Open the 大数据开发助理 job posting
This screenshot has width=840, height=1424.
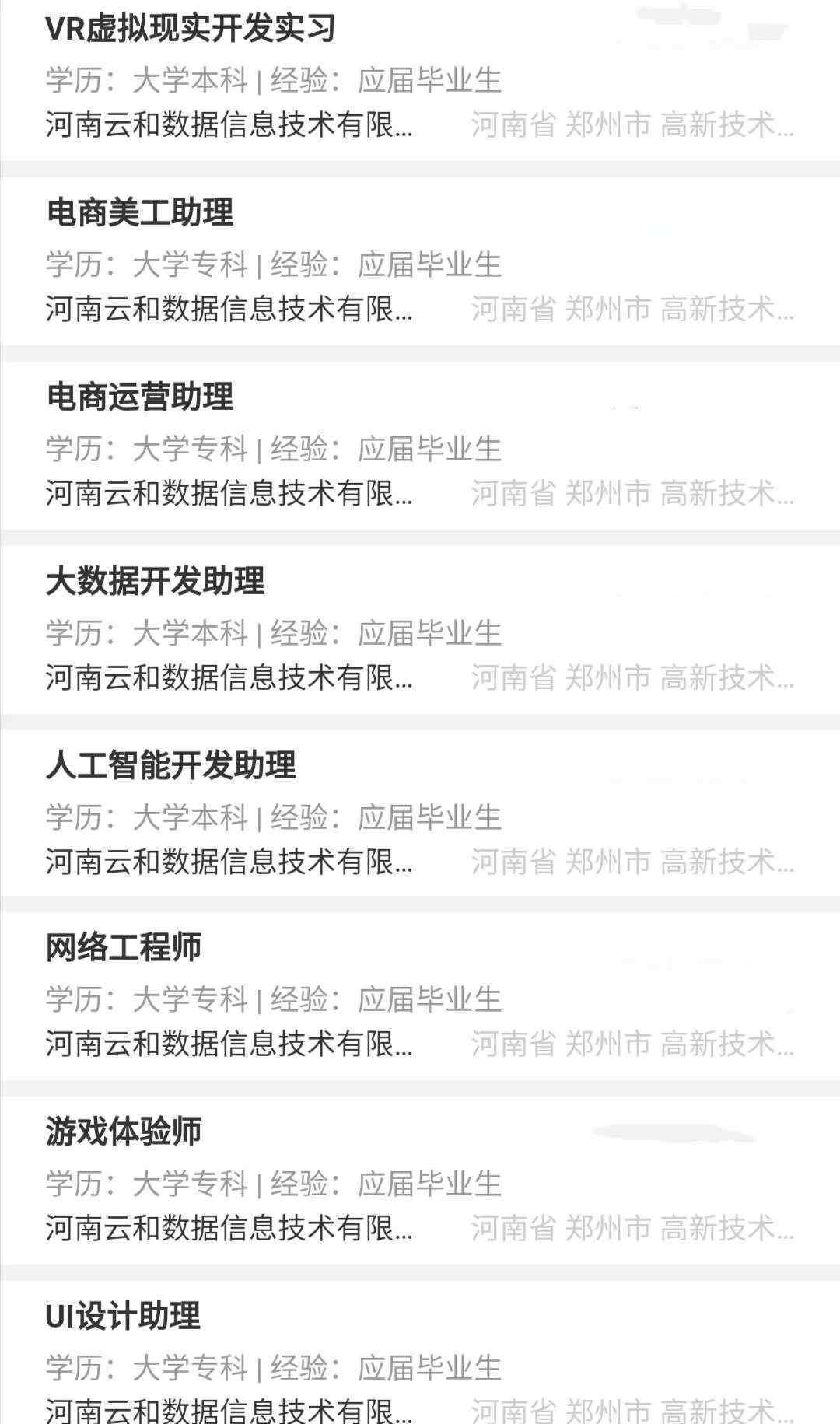[420, 630]
